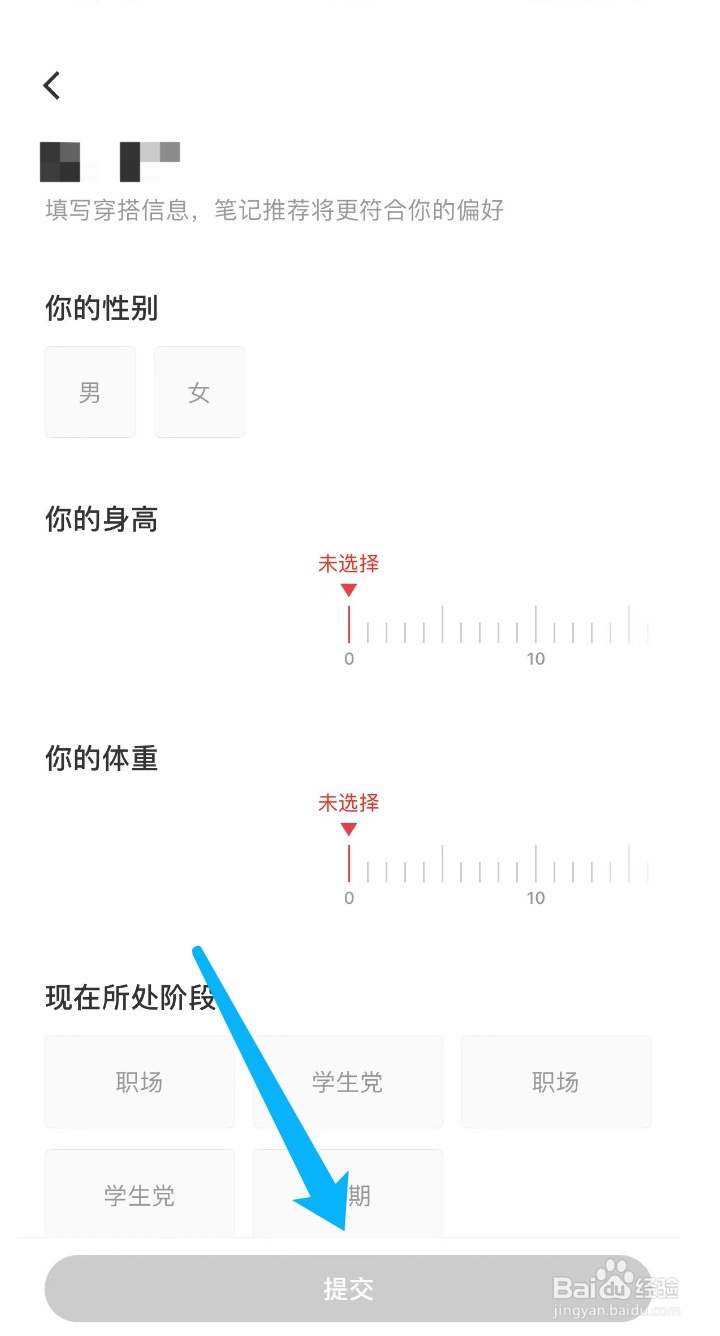The width and height of the screenshot is (720, 1336).
Task: Tap the partially hidden 期 stage option
Action: pyautogui.click(x=360, y=1196)
